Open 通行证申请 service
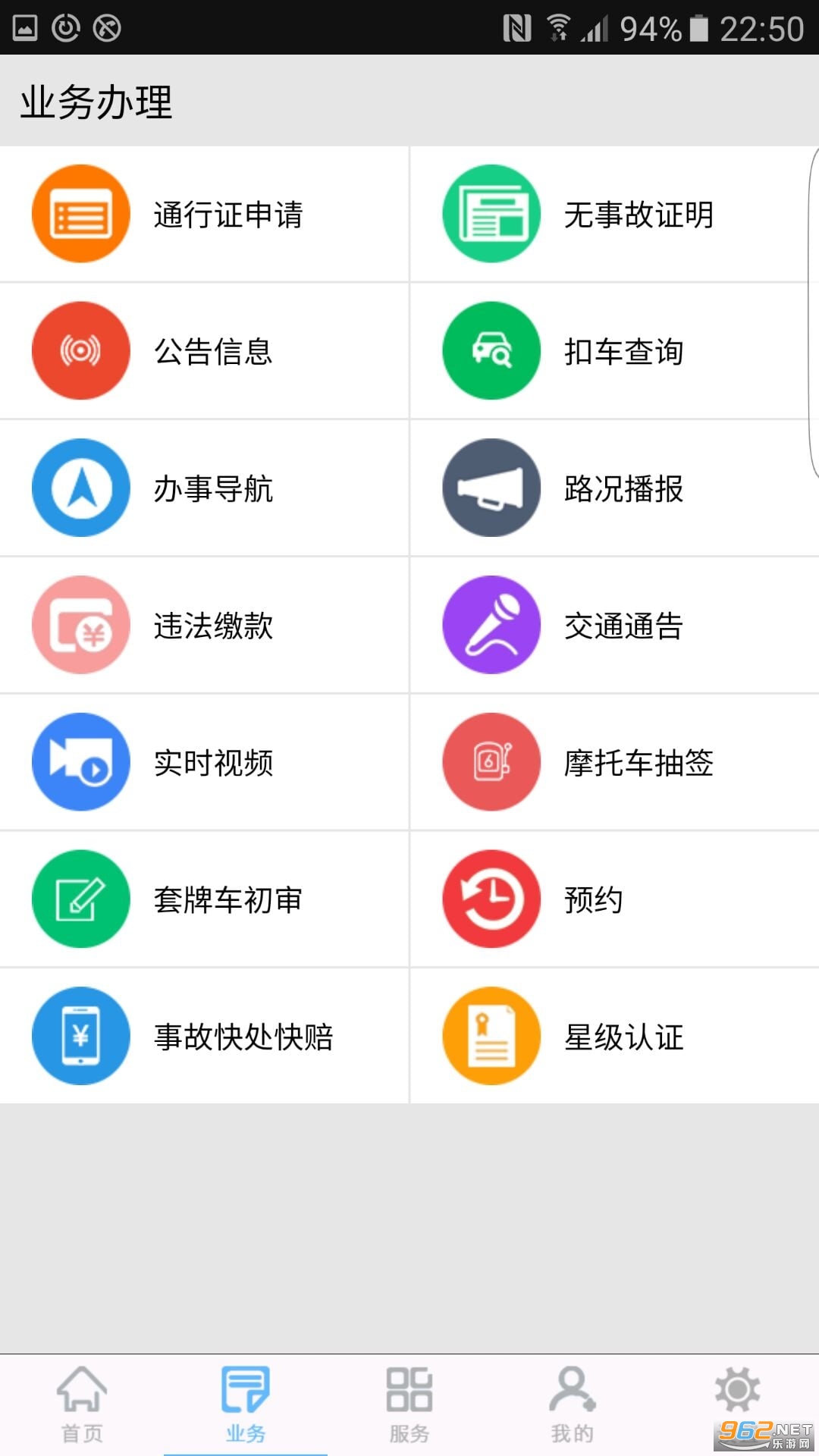 (x=205, y=214)
